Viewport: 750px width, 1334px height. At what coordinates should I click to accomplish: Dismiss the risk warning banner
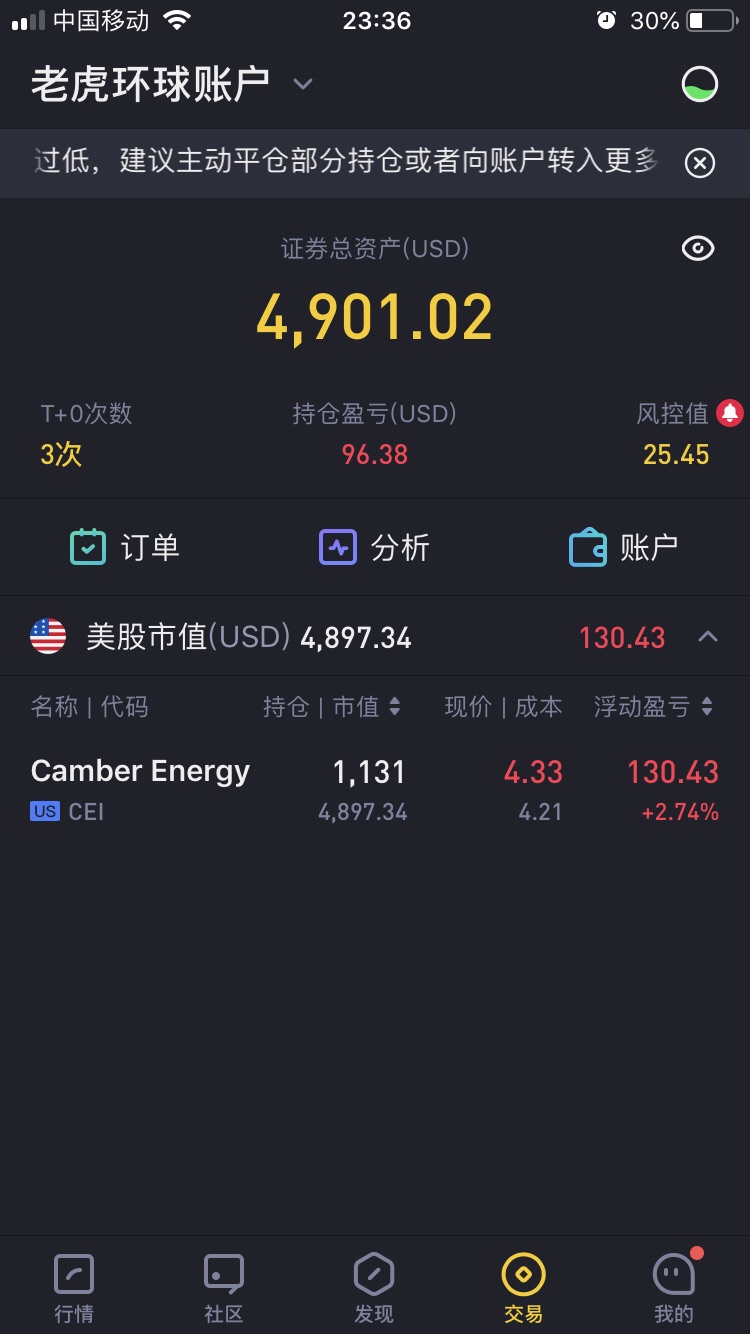(x=700, y=162)
